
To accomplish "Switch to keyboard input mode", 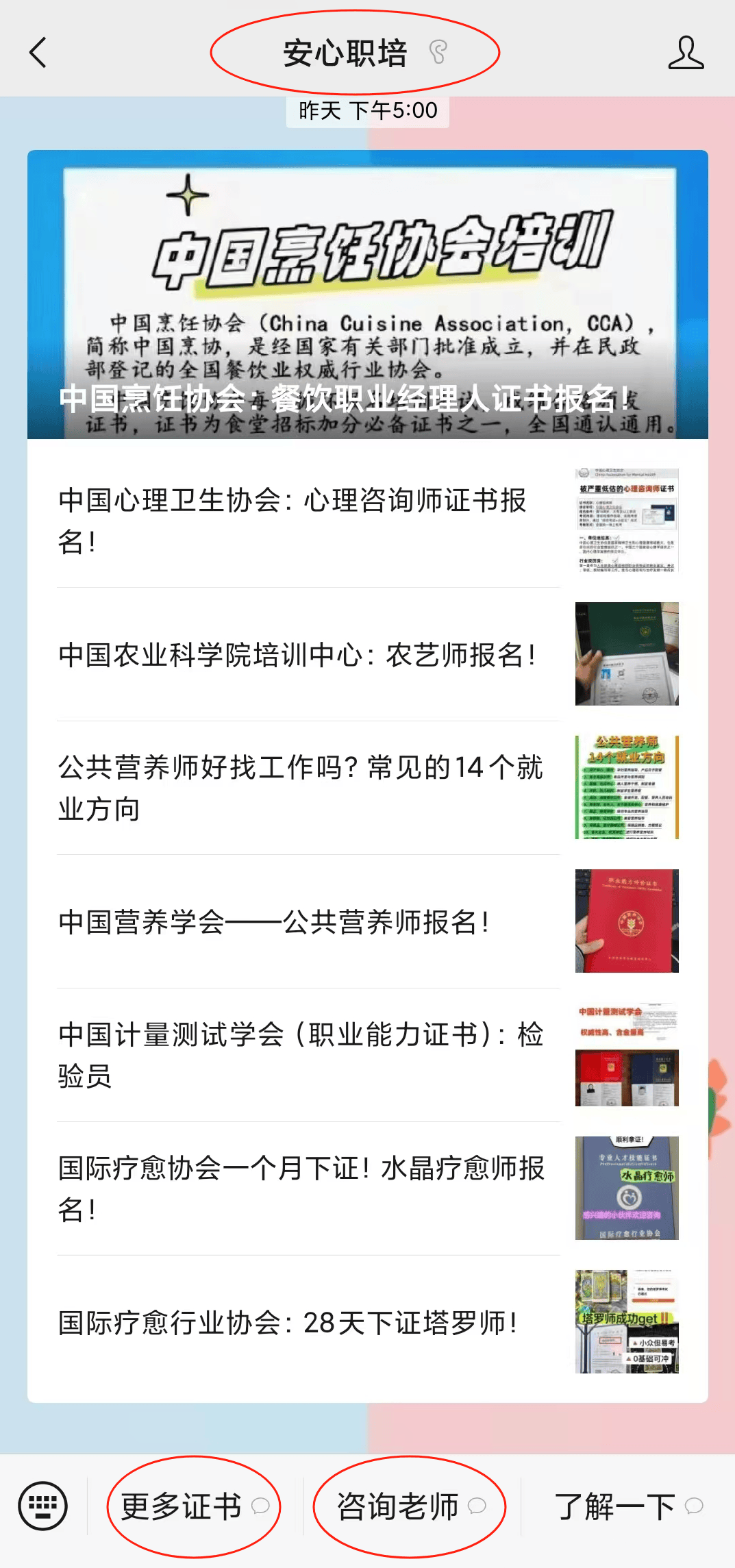I will 43,1506.
